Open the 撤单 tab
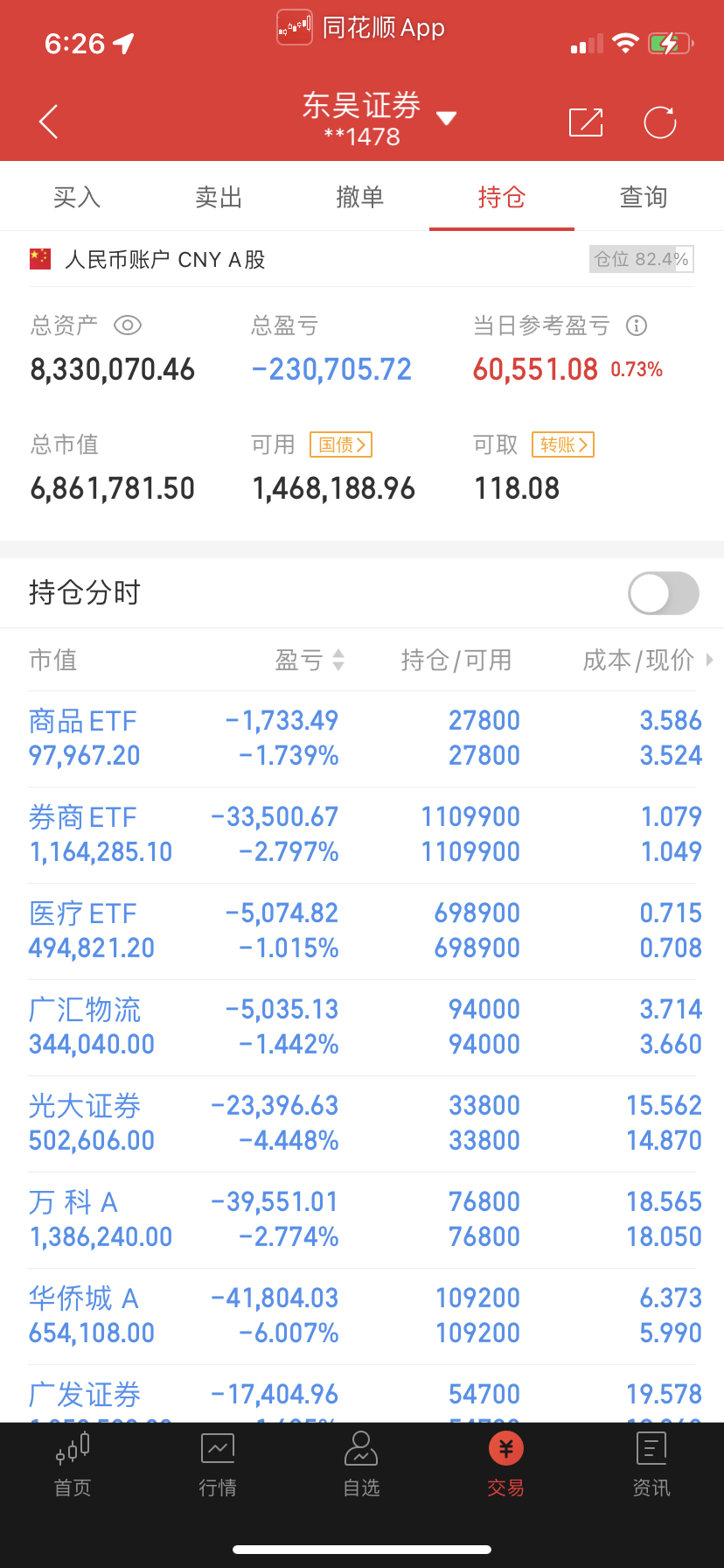The image size is (724, 1568). tap(360, 198)
